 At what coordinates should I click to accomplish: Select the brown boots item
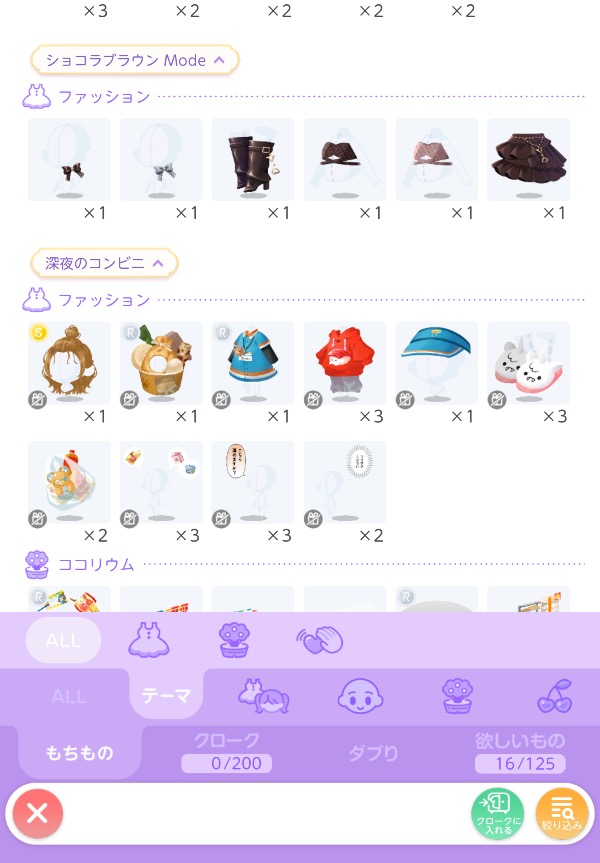(x=253, y=160)
